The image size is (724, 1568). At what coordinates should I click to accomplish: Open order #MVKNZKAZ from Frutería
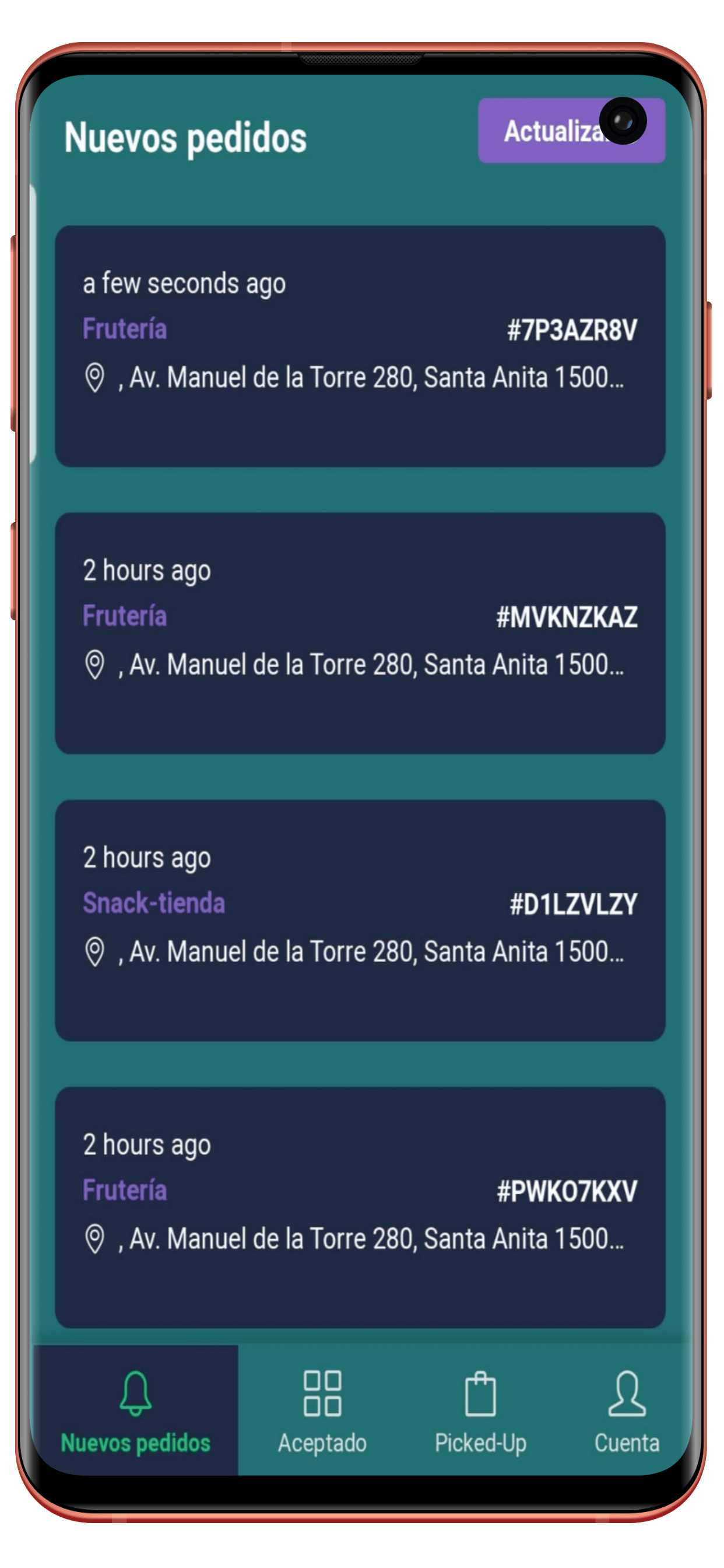point(360,633)
